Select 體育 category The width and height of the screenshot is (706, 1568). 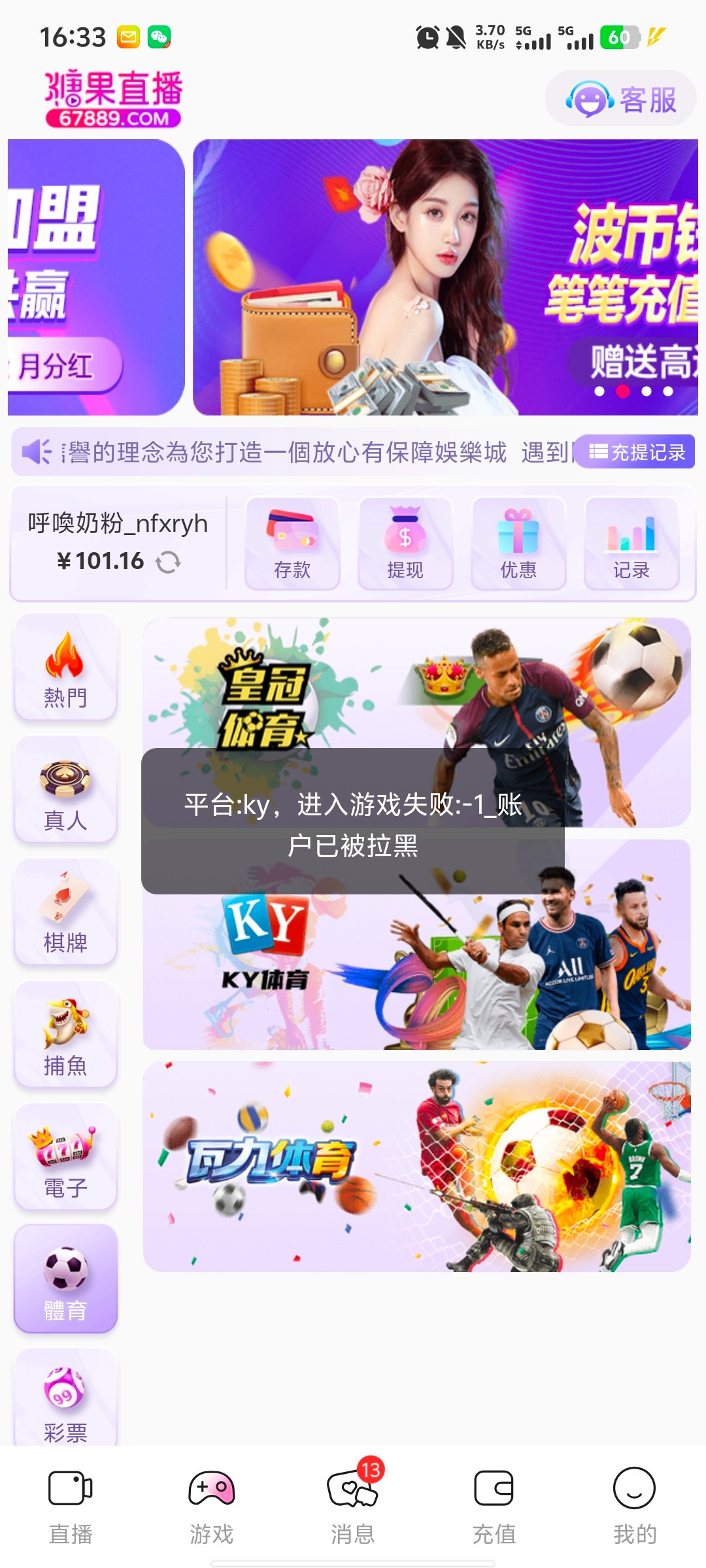coord(65,1279)
